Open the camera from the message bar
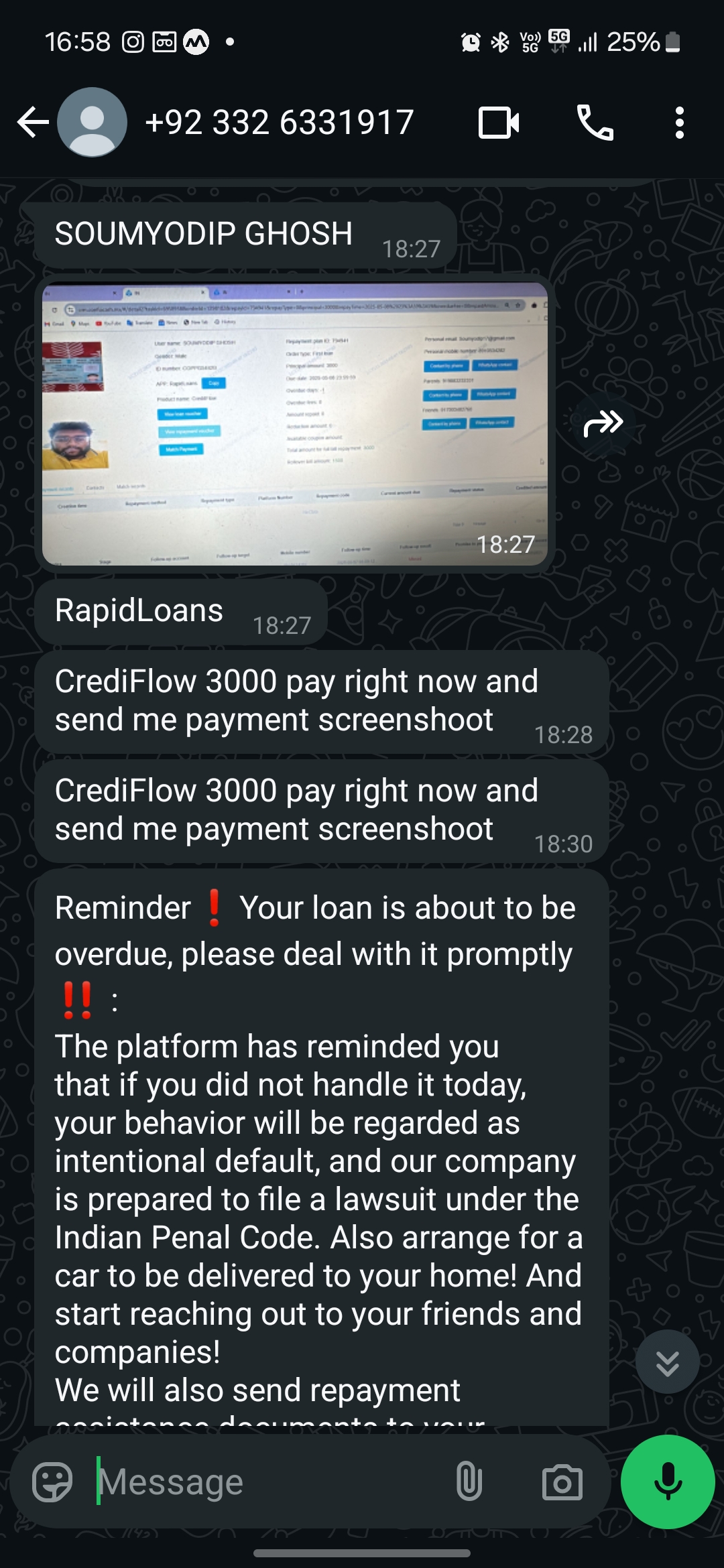Screen dimensions: 724x1568 pyautogui.click(x=562, y=1482)
